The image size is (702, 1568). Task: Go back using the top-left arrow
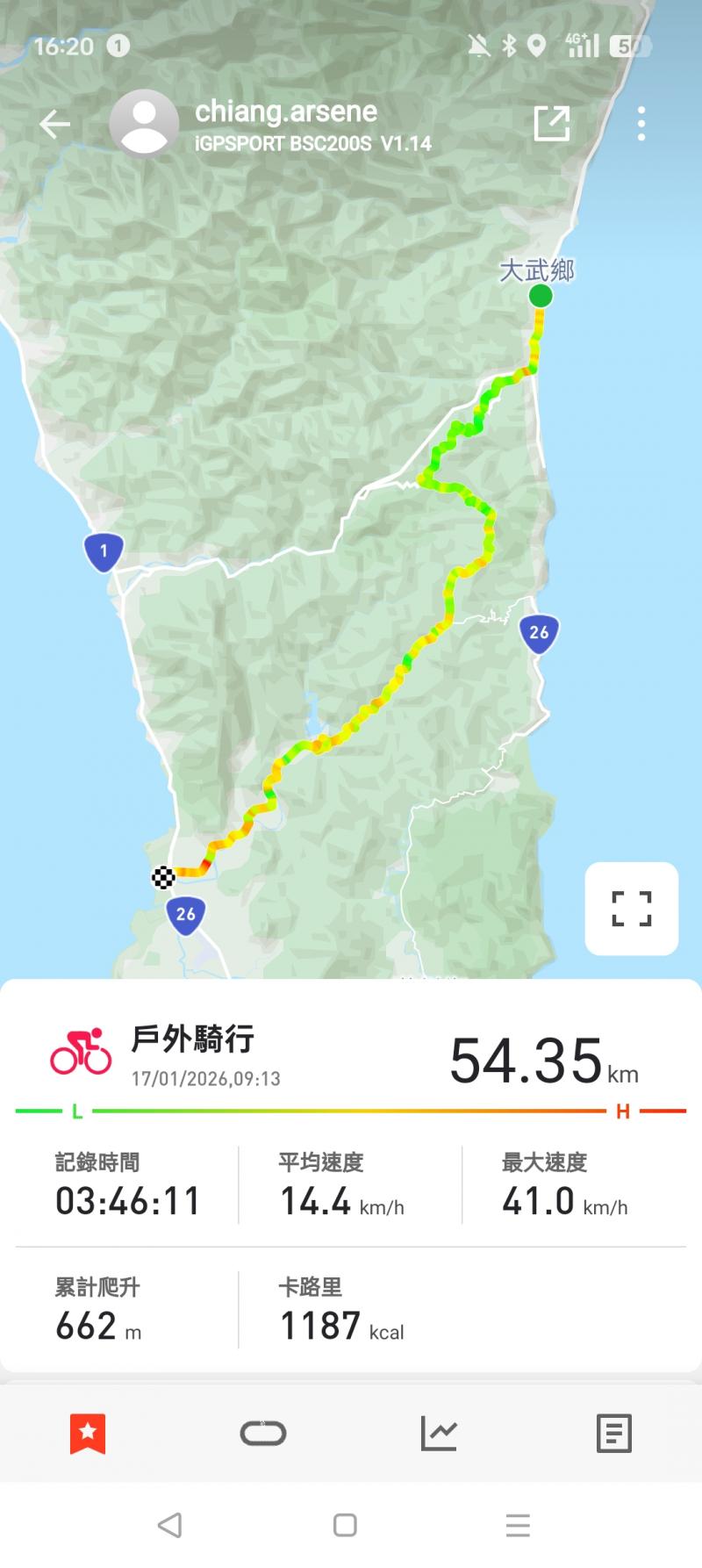(54, 125)
